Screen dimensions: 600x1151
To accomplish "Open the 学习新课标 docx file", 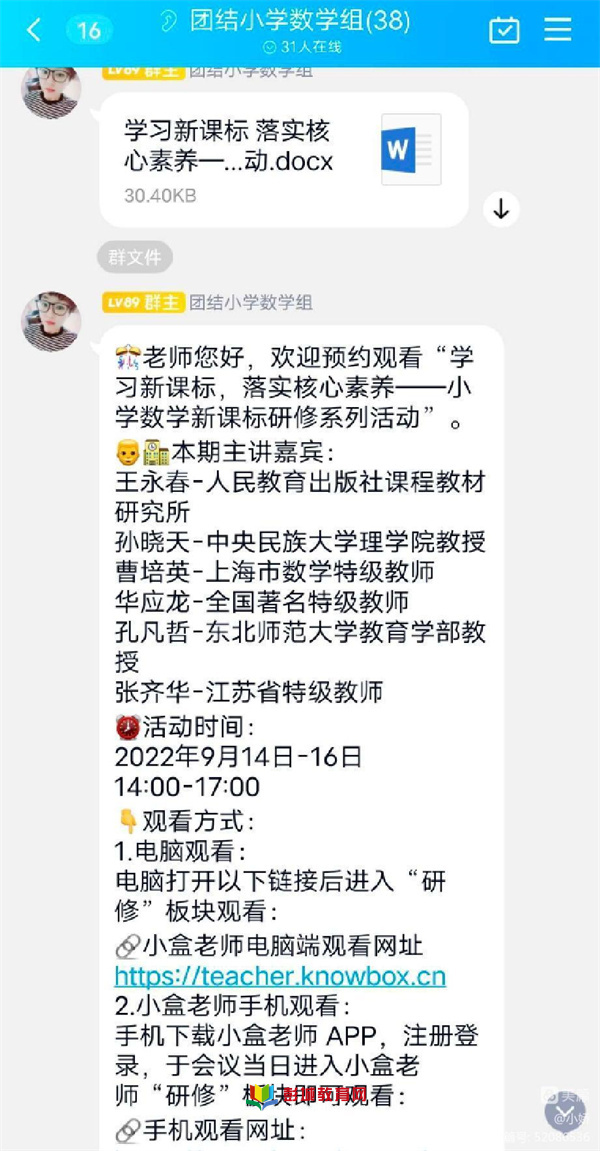I will coord(283,159).
